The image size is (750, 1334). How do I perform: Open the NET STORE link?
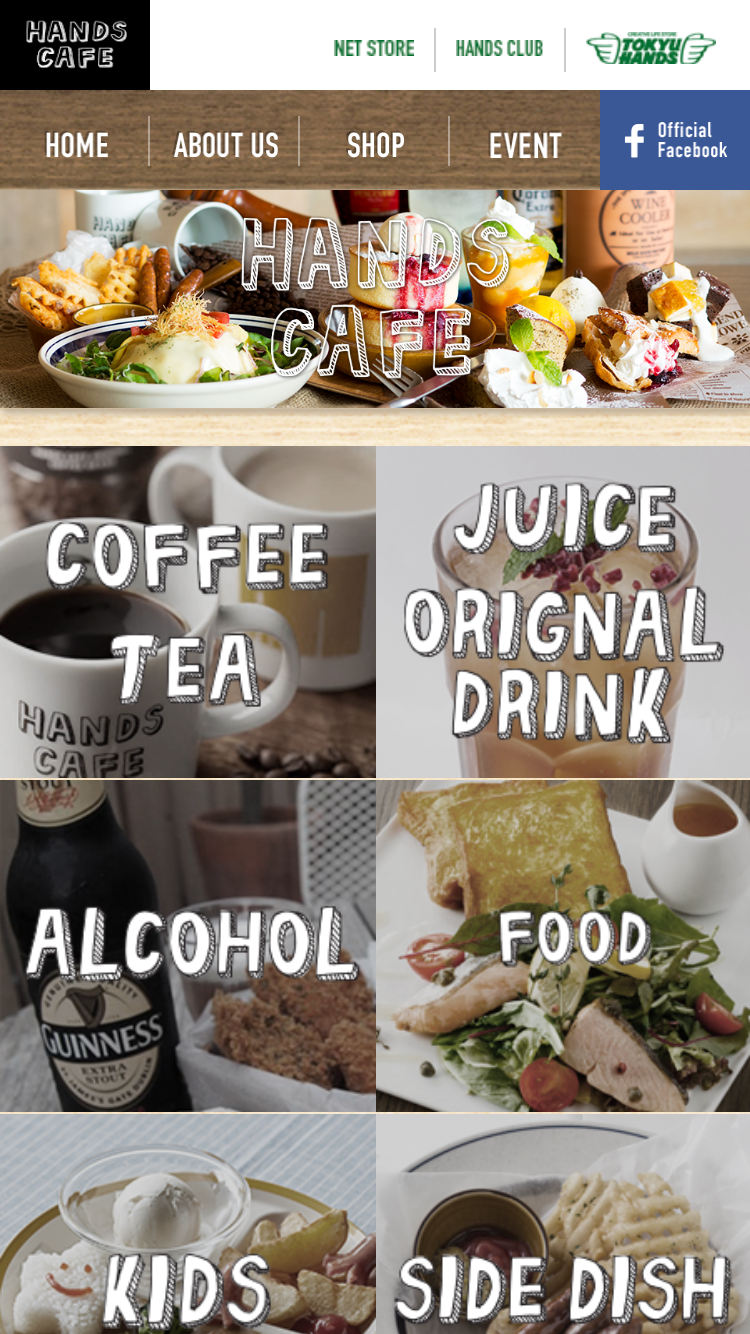[373, 48]
